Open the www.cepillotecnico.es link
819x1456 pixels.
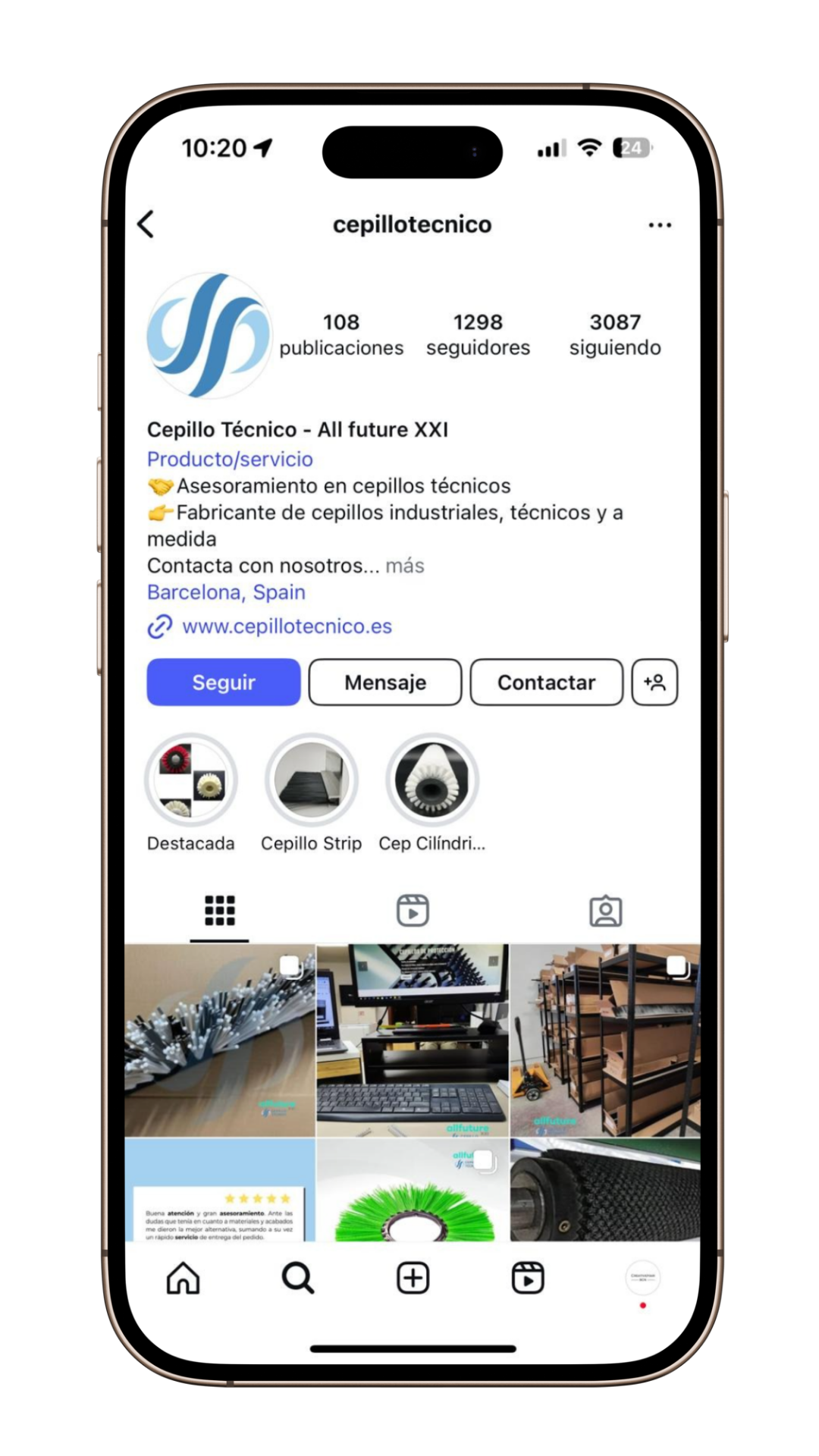pos(287,626)
